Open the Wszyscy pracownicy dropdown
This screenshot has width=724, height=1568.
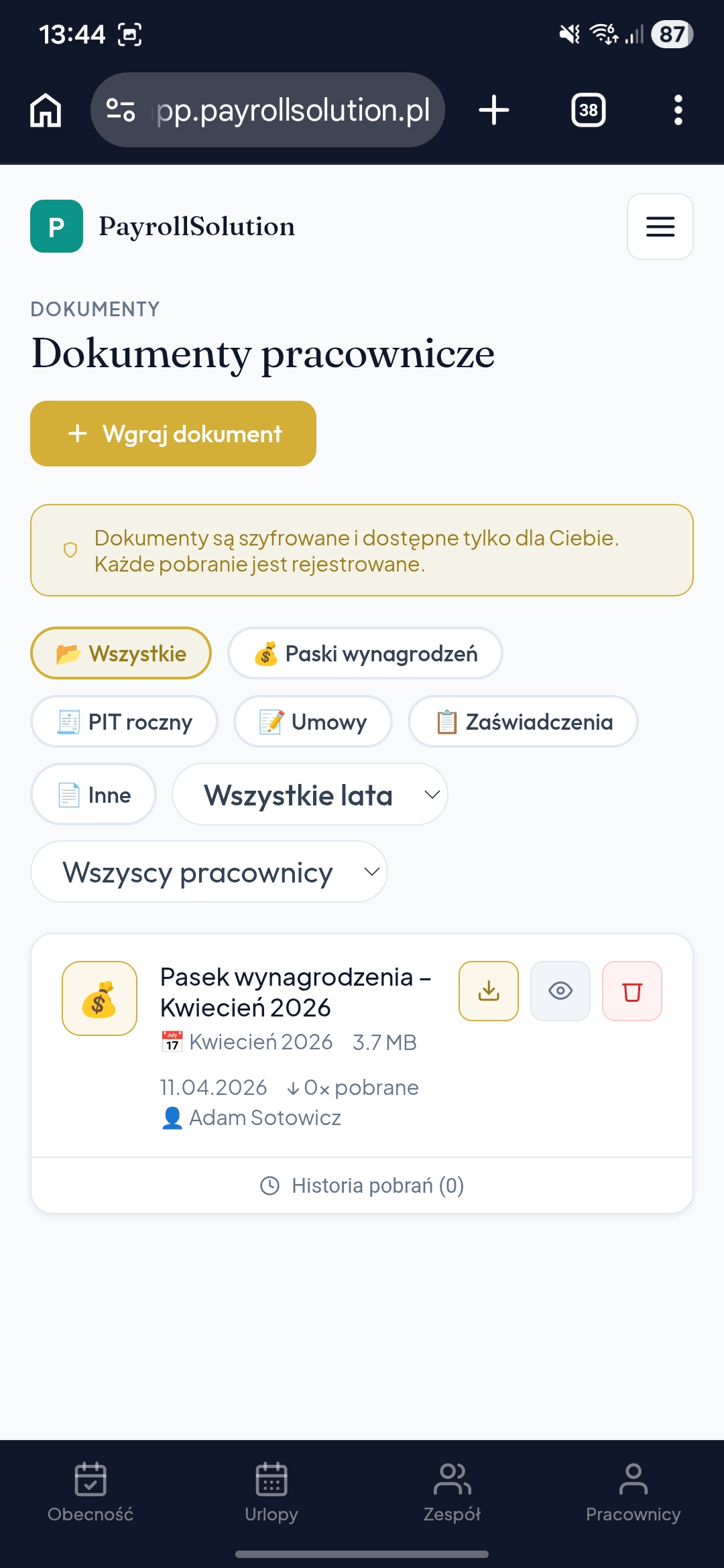(209, 872)
